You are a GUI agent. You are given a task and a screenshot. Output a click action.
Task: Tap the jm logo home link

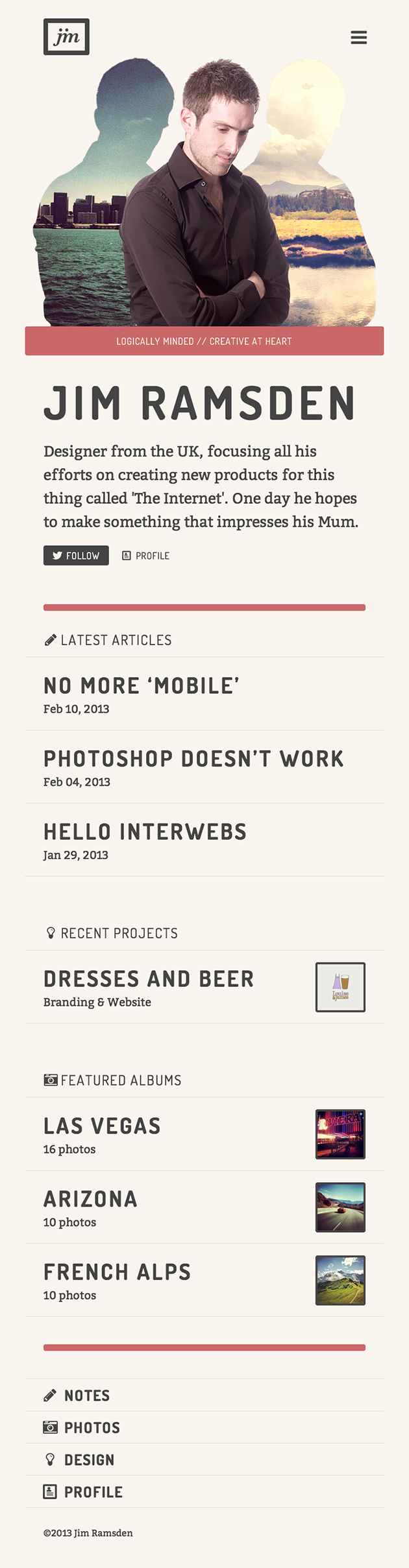[x=66, y=37]
